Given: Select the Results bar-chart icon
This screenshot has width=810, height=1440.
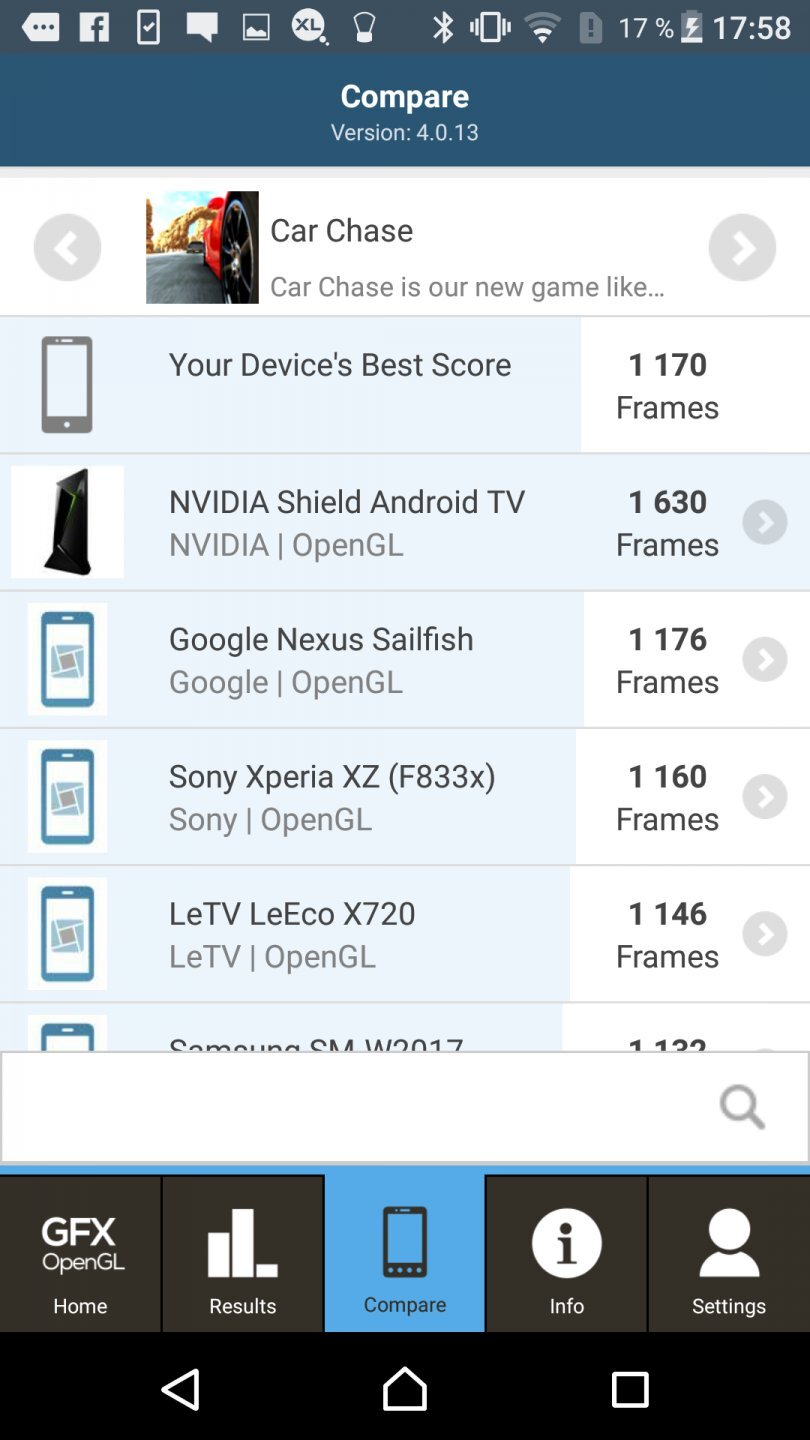Looking at the screenshot, I should coord(242,1253).
